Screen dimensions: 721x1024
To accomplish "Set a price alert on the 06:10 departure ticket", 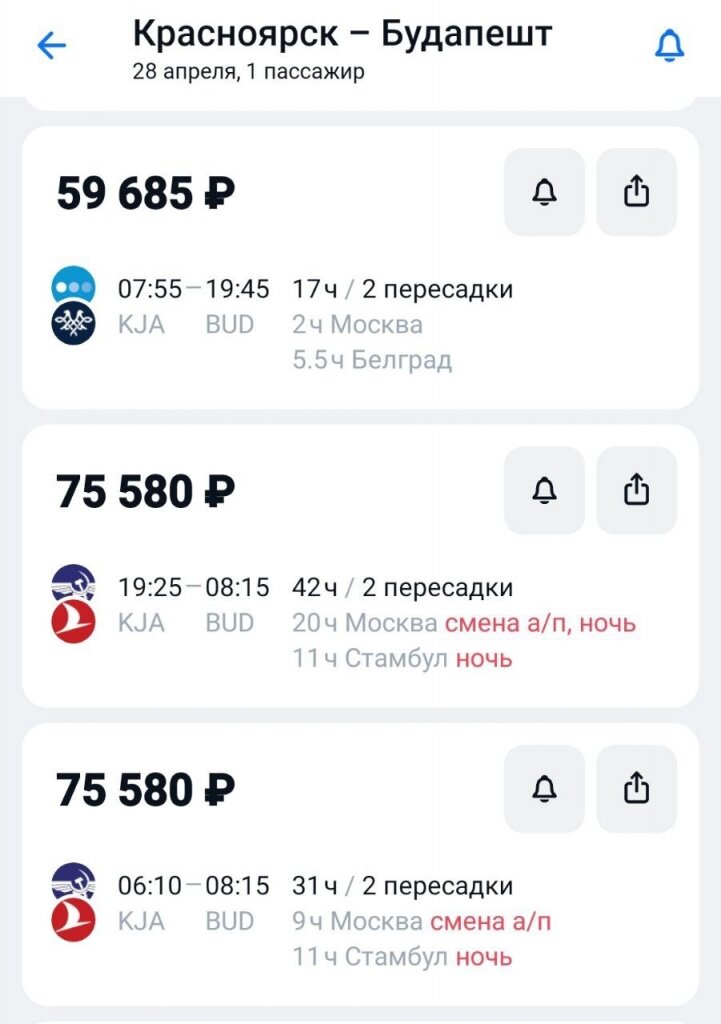I will (x=544, y=789).
